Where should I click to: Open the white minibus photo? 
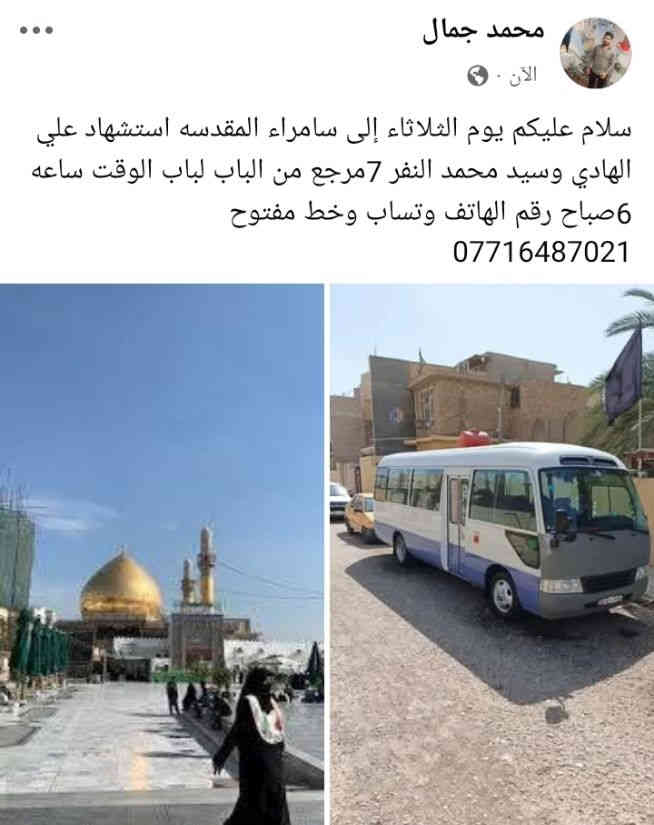pos(492,554)
